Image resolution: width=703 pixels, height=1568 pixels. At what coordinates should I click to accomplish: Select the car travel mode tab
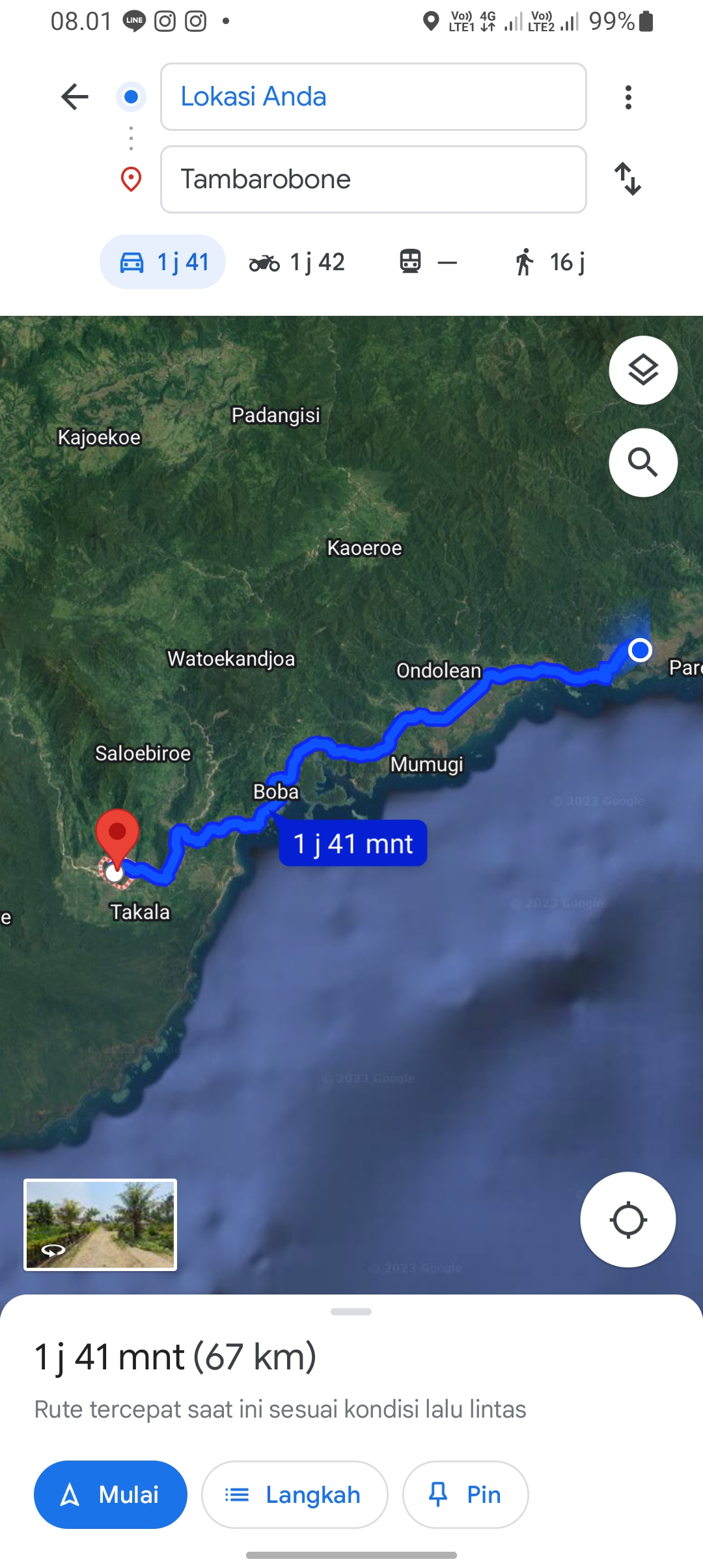click(163, 262)
